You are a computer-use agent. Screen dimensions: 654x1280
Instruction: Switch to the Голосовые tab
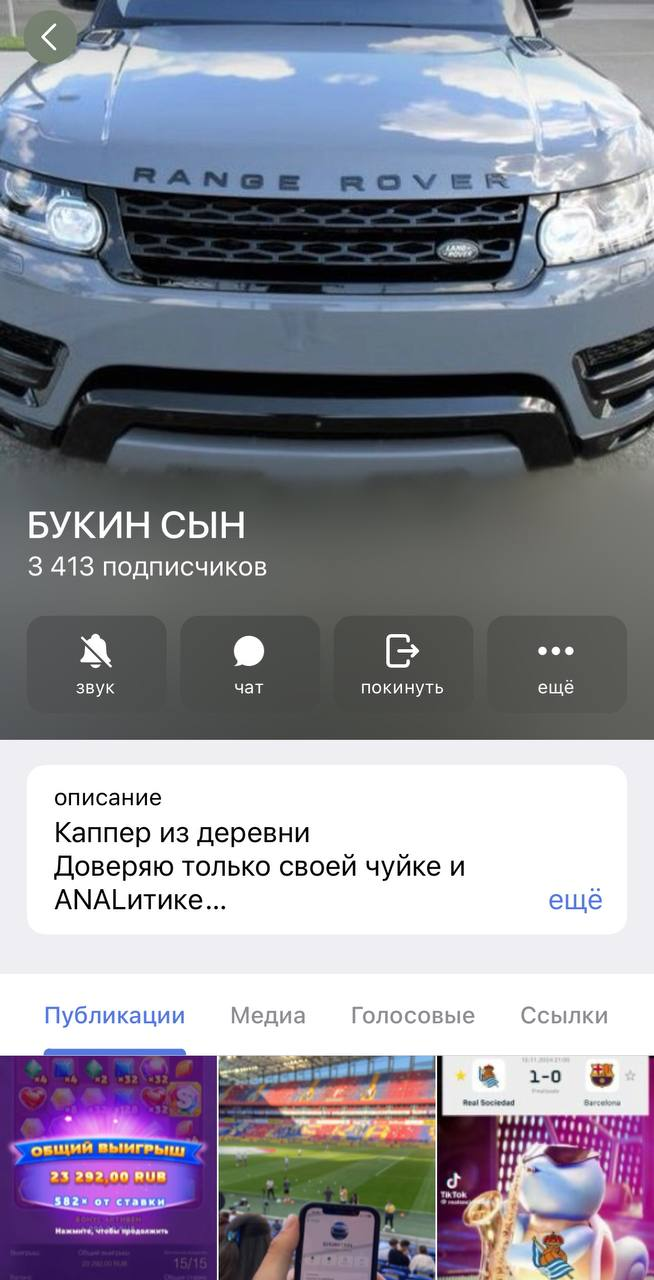(412, 1016)
